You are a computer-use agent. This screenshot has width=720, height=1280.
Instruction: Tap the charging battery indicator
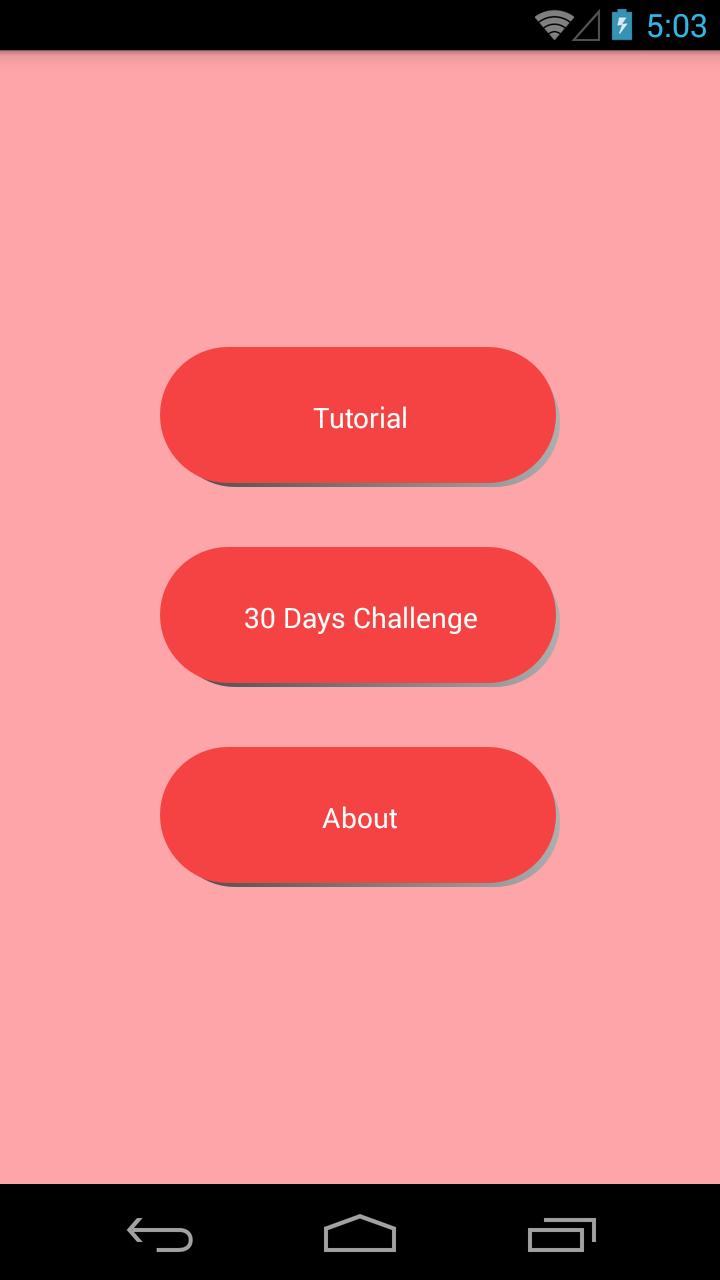pyautogui.click(x=621, y=26)
